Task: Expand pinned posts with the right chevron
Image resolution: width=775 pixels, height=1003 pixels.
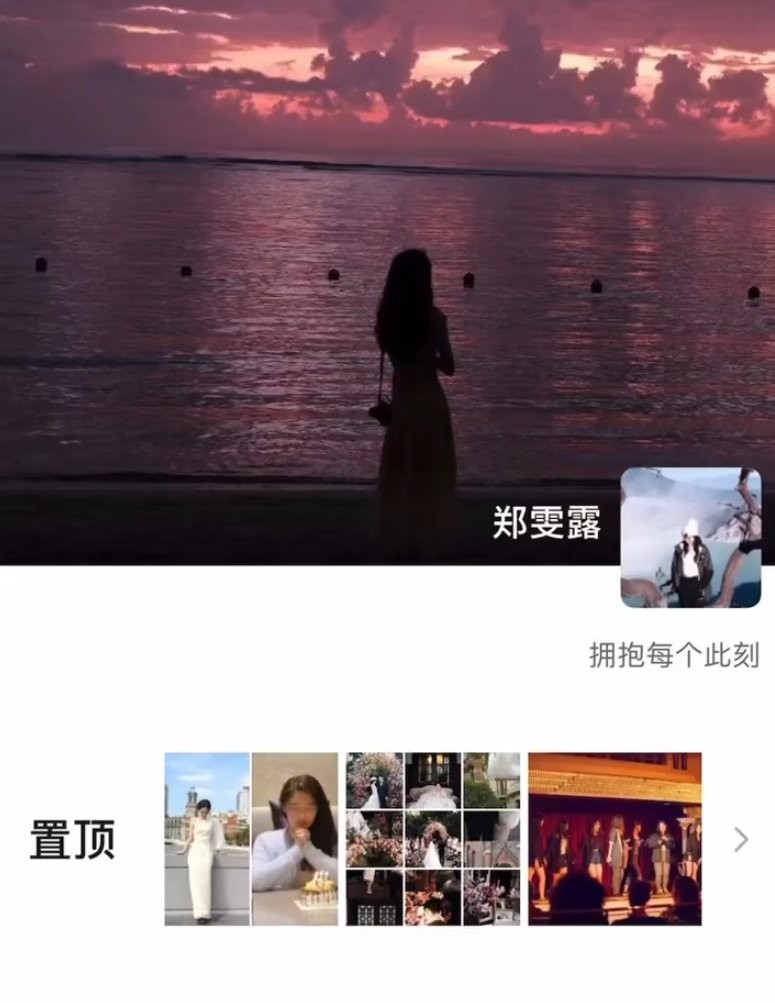Action: [740, 839]
